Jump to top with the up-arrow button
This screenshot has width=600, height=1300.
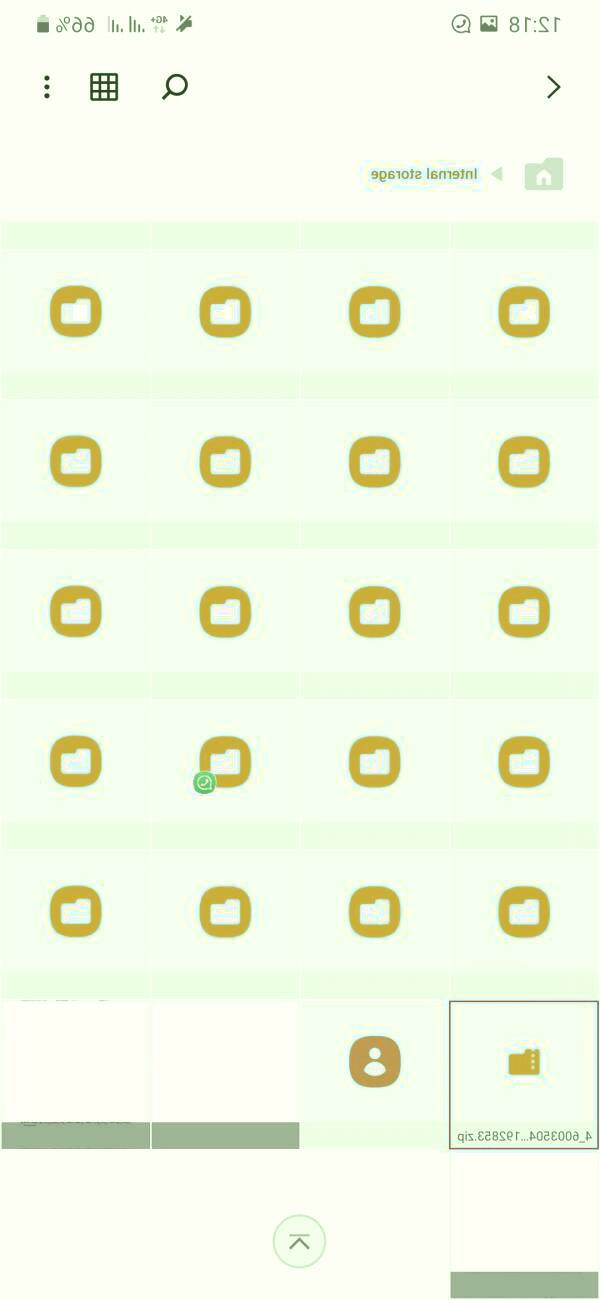299,1241
